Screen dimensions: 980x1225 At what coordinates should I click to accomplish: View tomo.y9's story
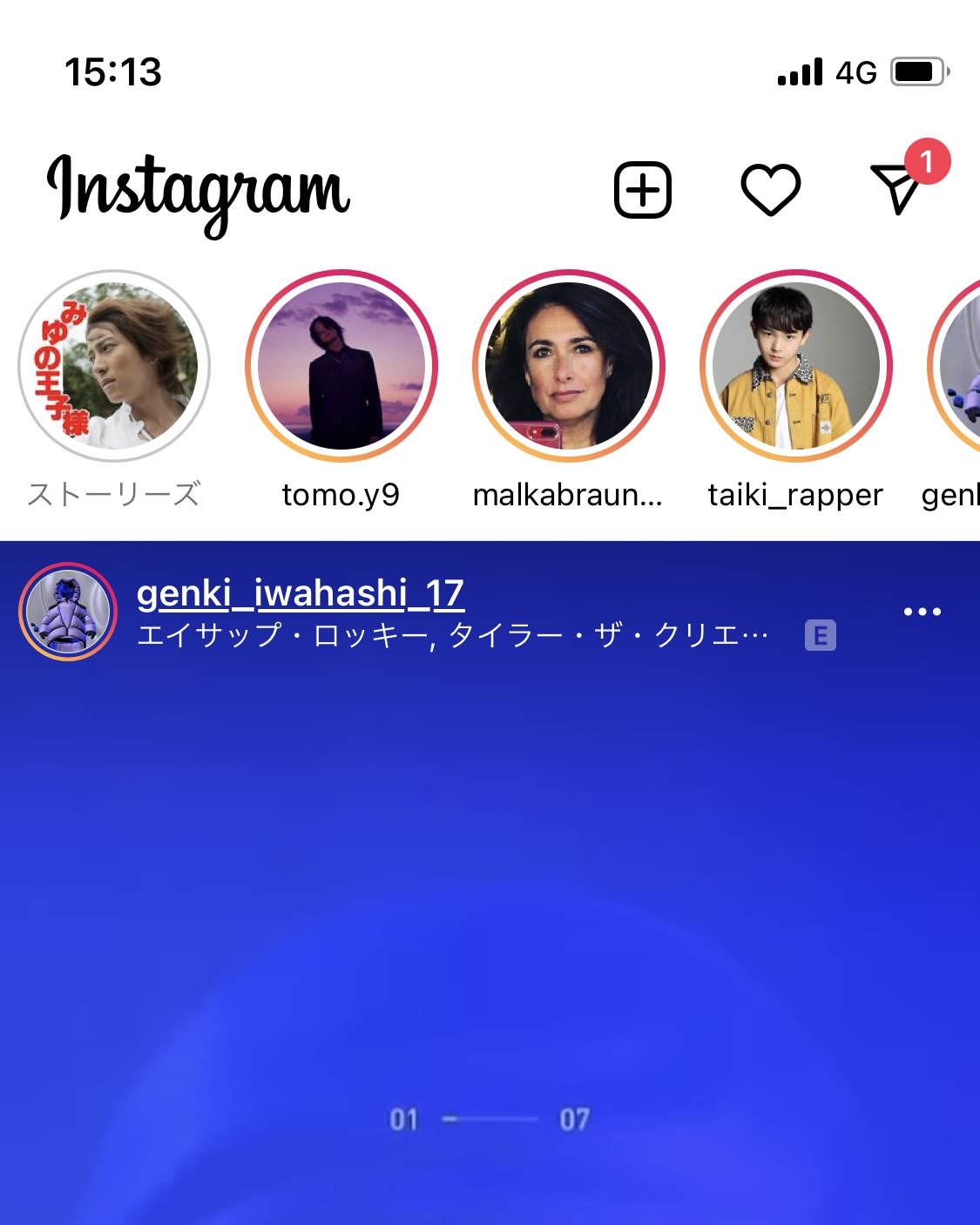tap(341, 366)
